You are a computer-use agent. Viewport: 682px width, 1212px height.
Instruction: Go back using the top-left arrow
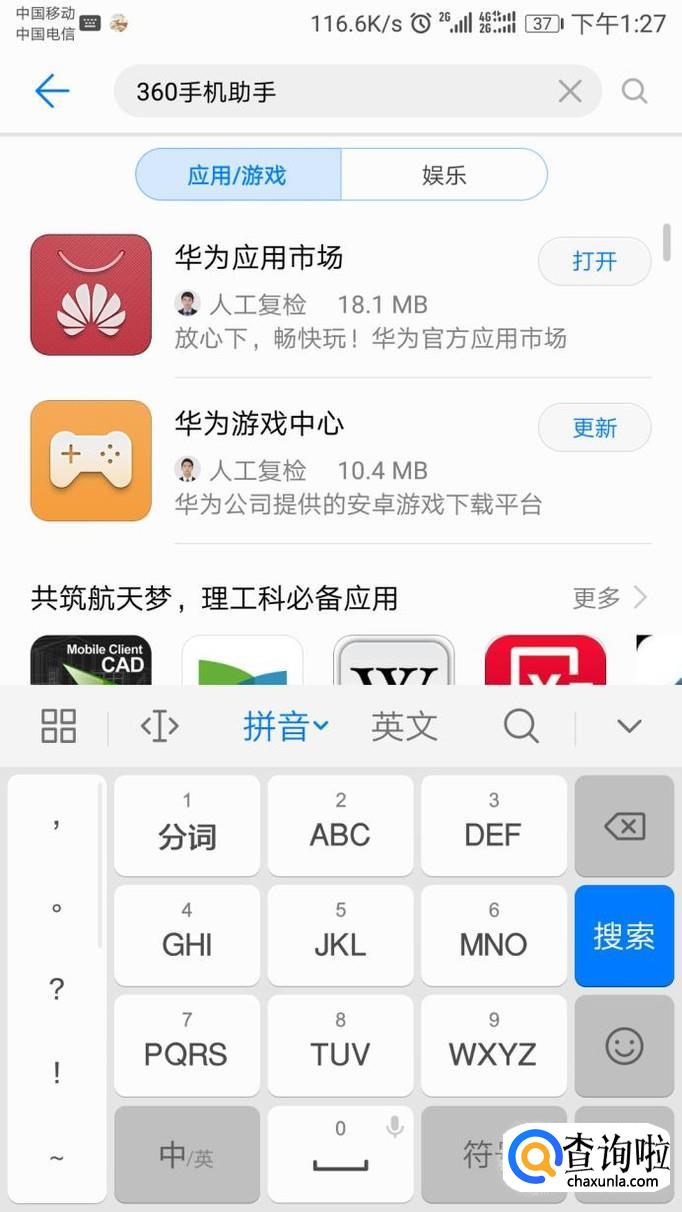coord(52,92)
